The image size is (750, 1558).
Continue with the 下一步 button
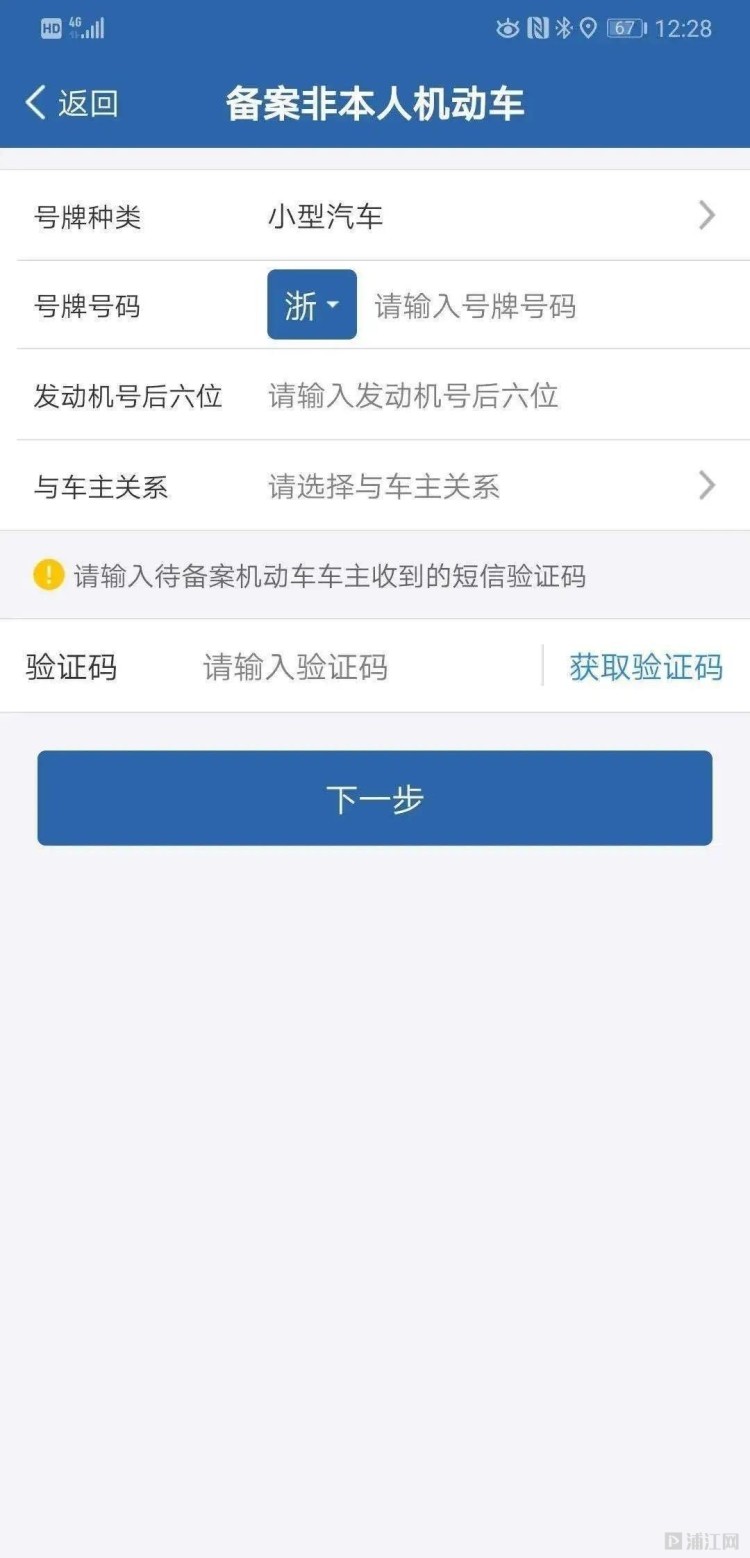375,798
